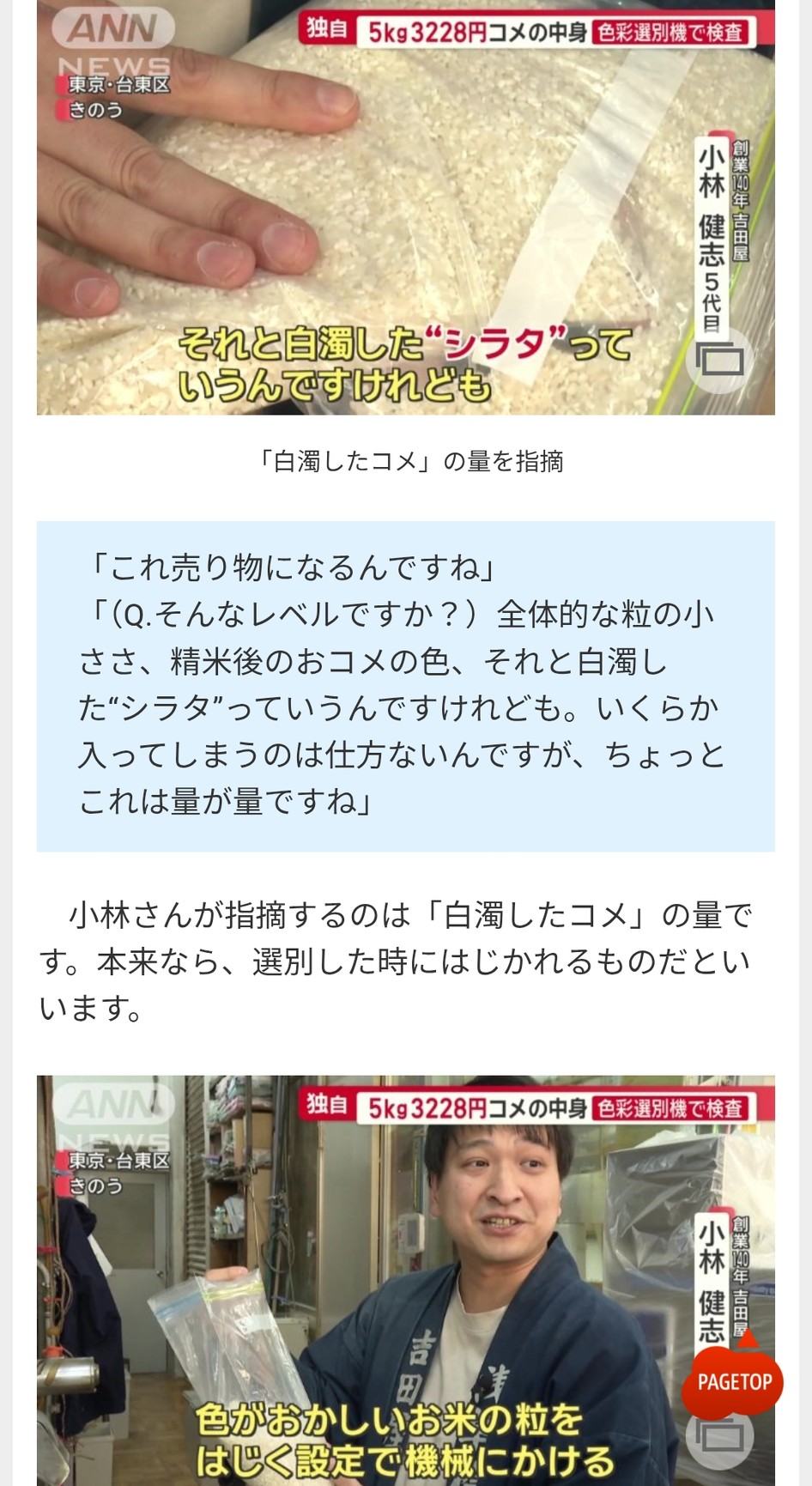
Task: Open the photo of man in Yoshidaya happi coat
Action: (x=405, y=1280)
